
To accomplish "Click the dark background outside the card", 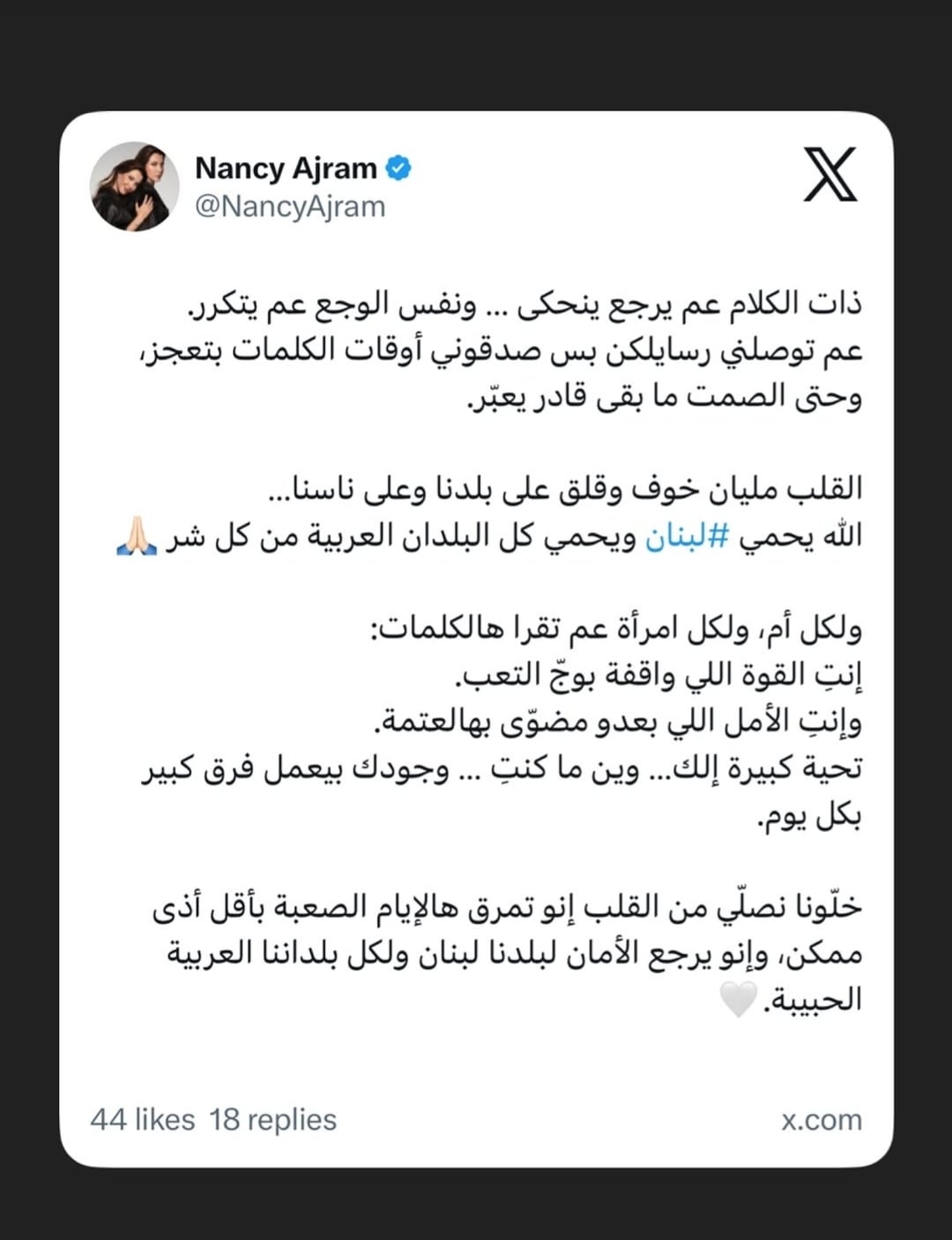I will [31, 617].
